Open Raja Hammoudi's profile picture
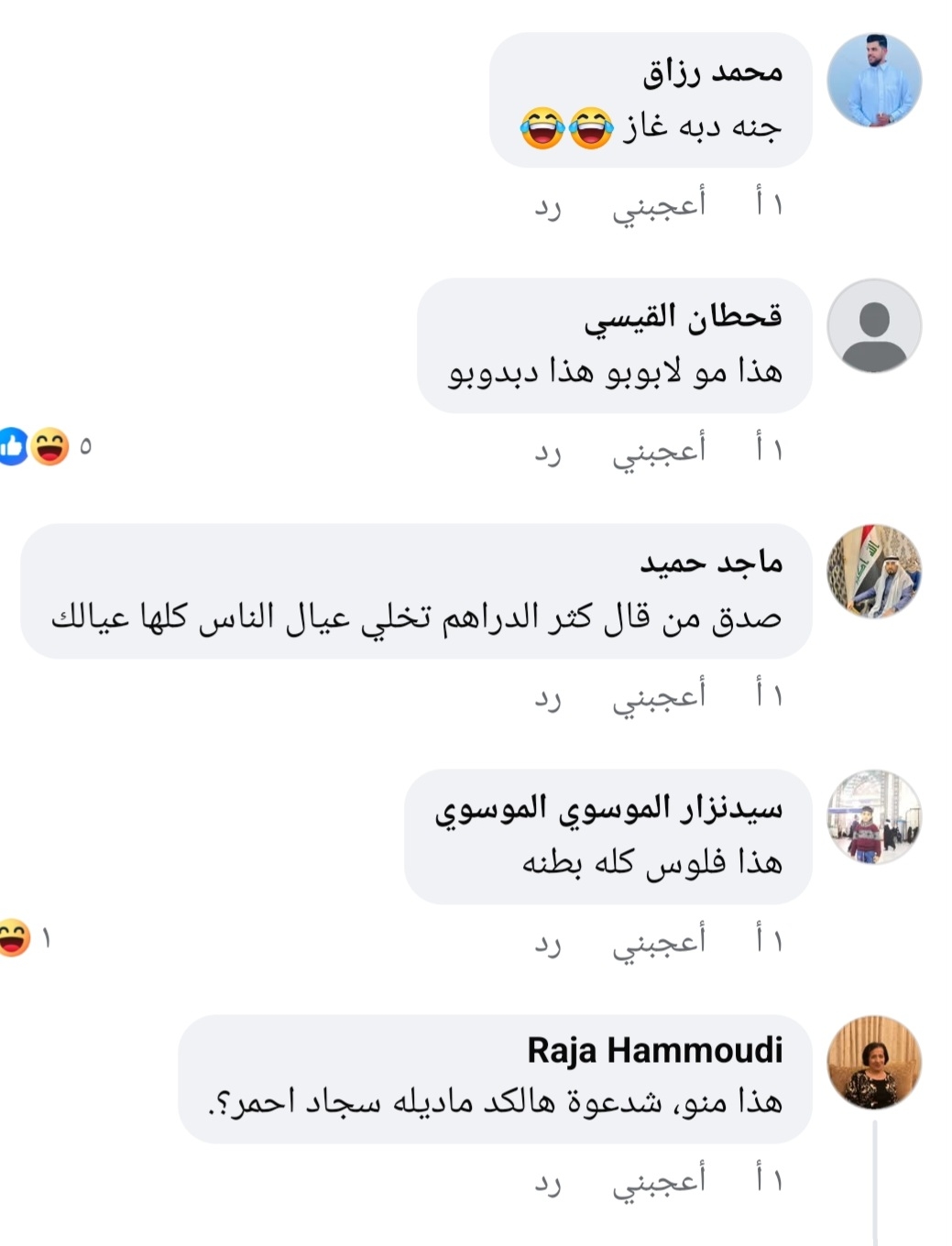The width and height of the screenshot is (952, 1246). [873, 1063]
